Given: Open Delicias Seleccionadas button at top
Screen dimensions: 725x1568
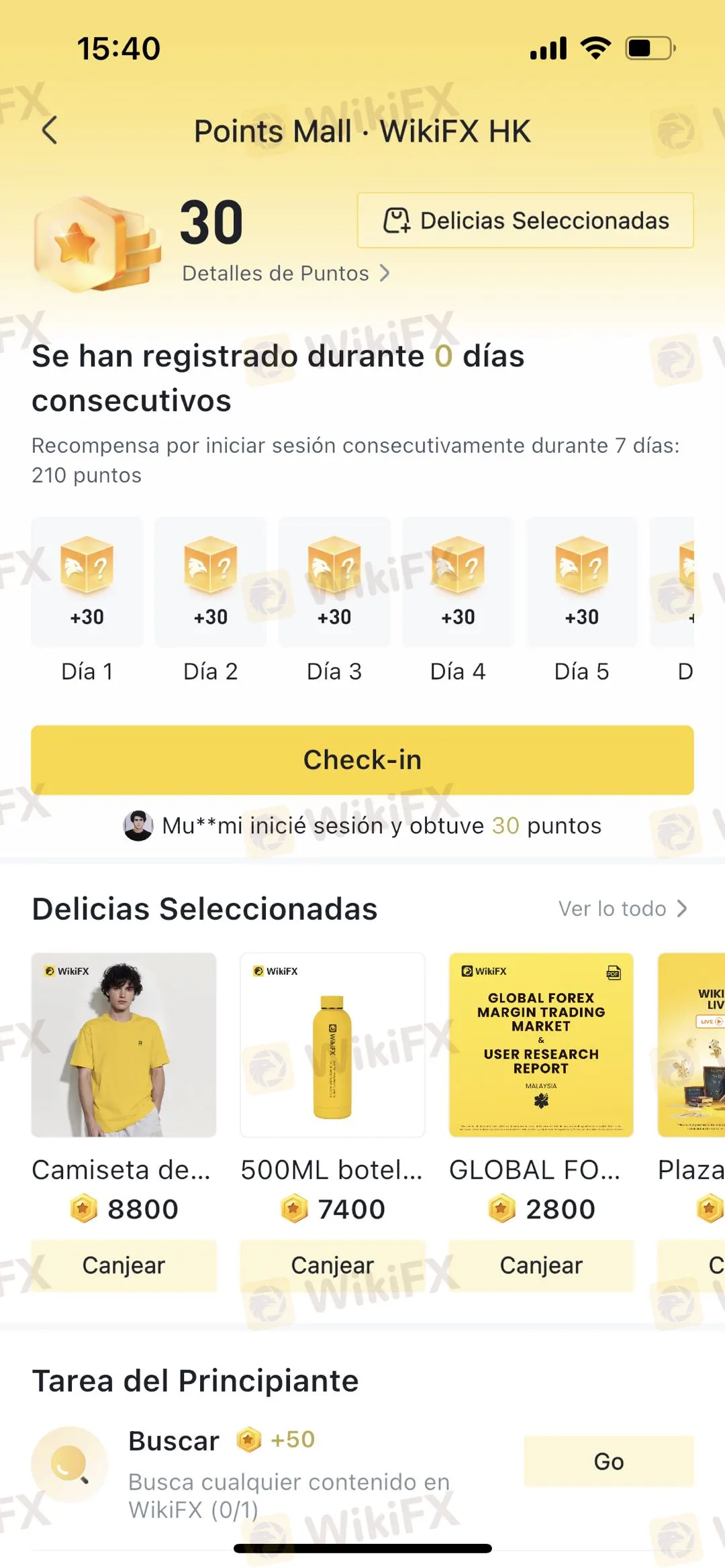Looking at the screenshot, I should coord(525,221).
